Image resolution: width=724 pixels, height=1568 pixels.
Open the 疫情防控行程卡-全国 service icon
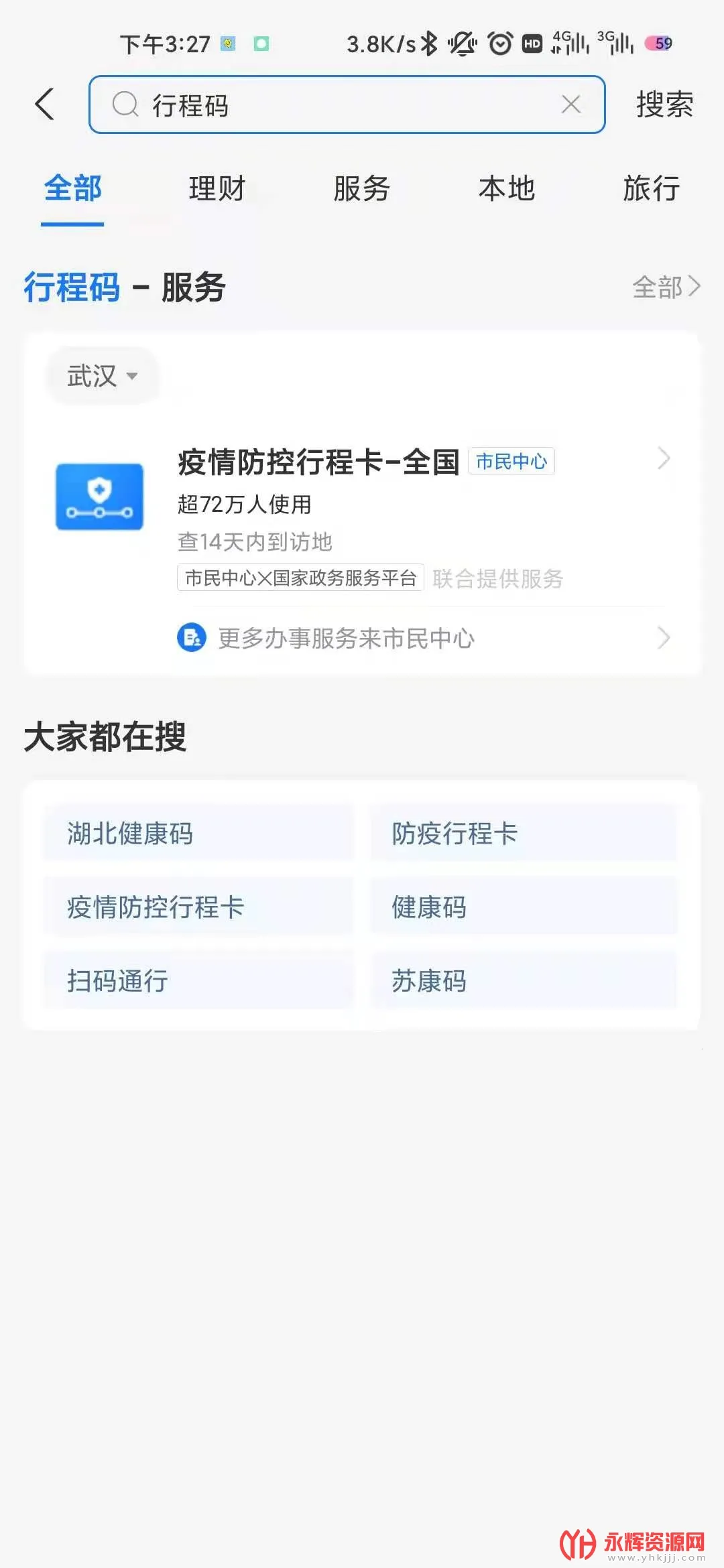click(99, 495)
